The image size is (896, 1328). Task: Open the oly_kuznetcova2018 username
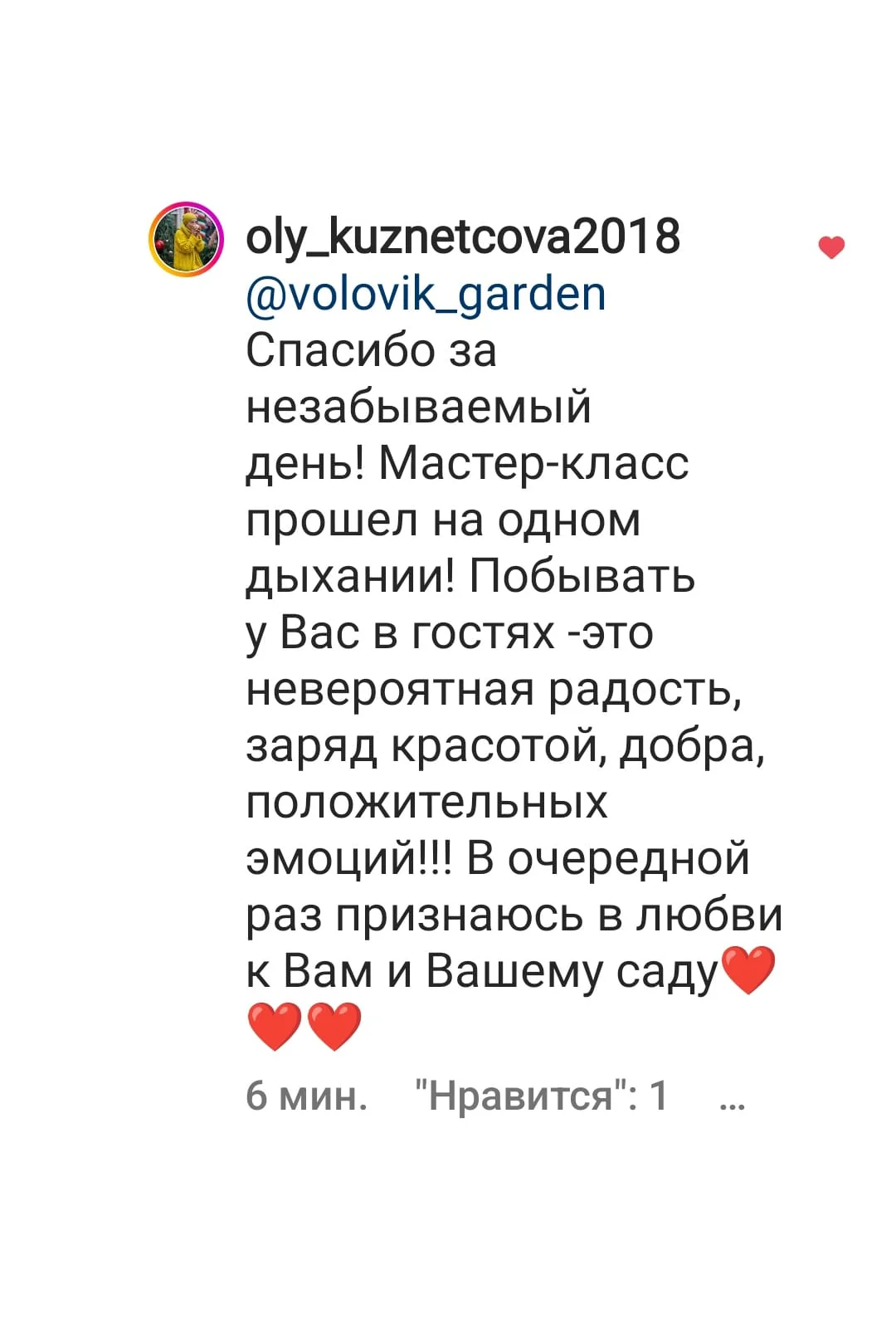click(x=463, y=237)
